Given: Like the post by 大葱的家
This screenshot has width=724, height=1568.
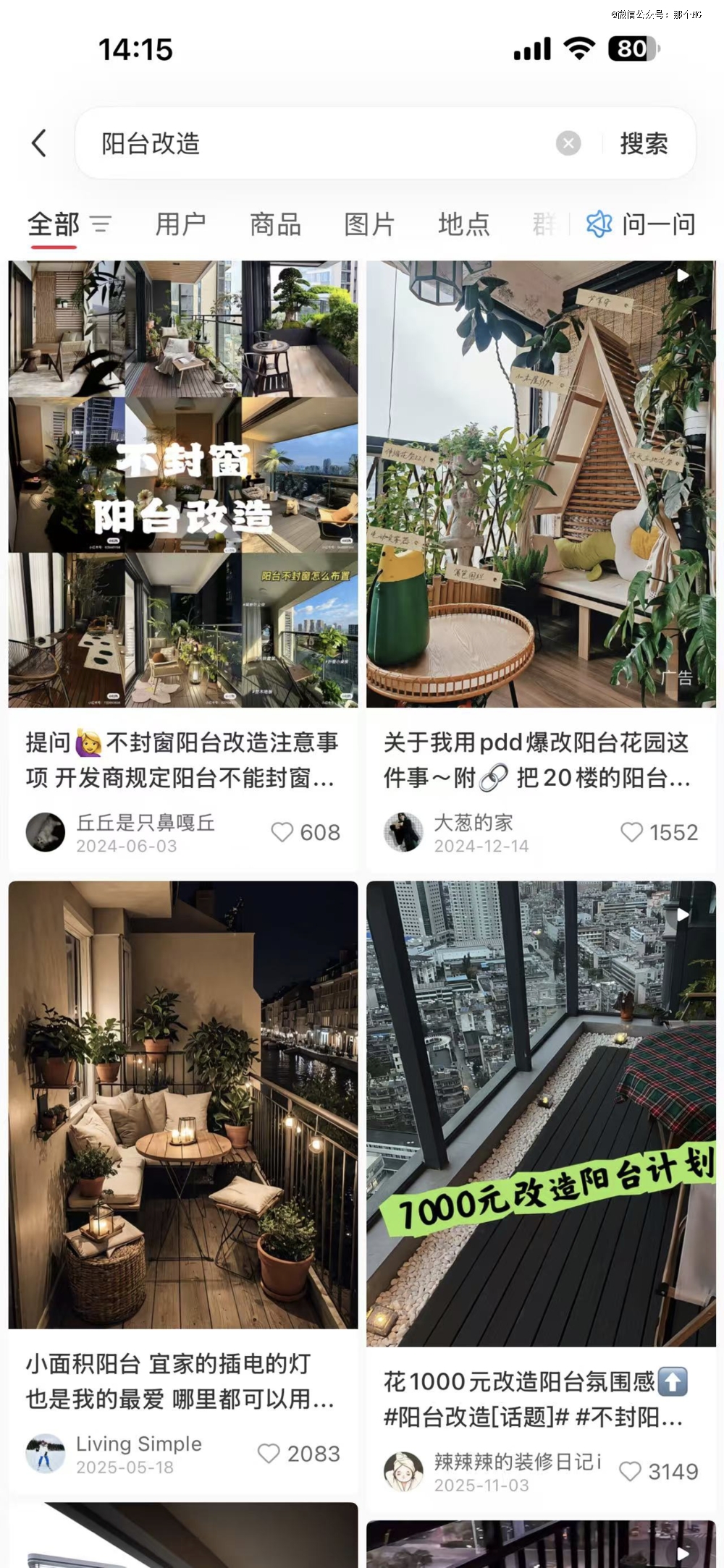Looking at the screenshot, I should 631,832.
